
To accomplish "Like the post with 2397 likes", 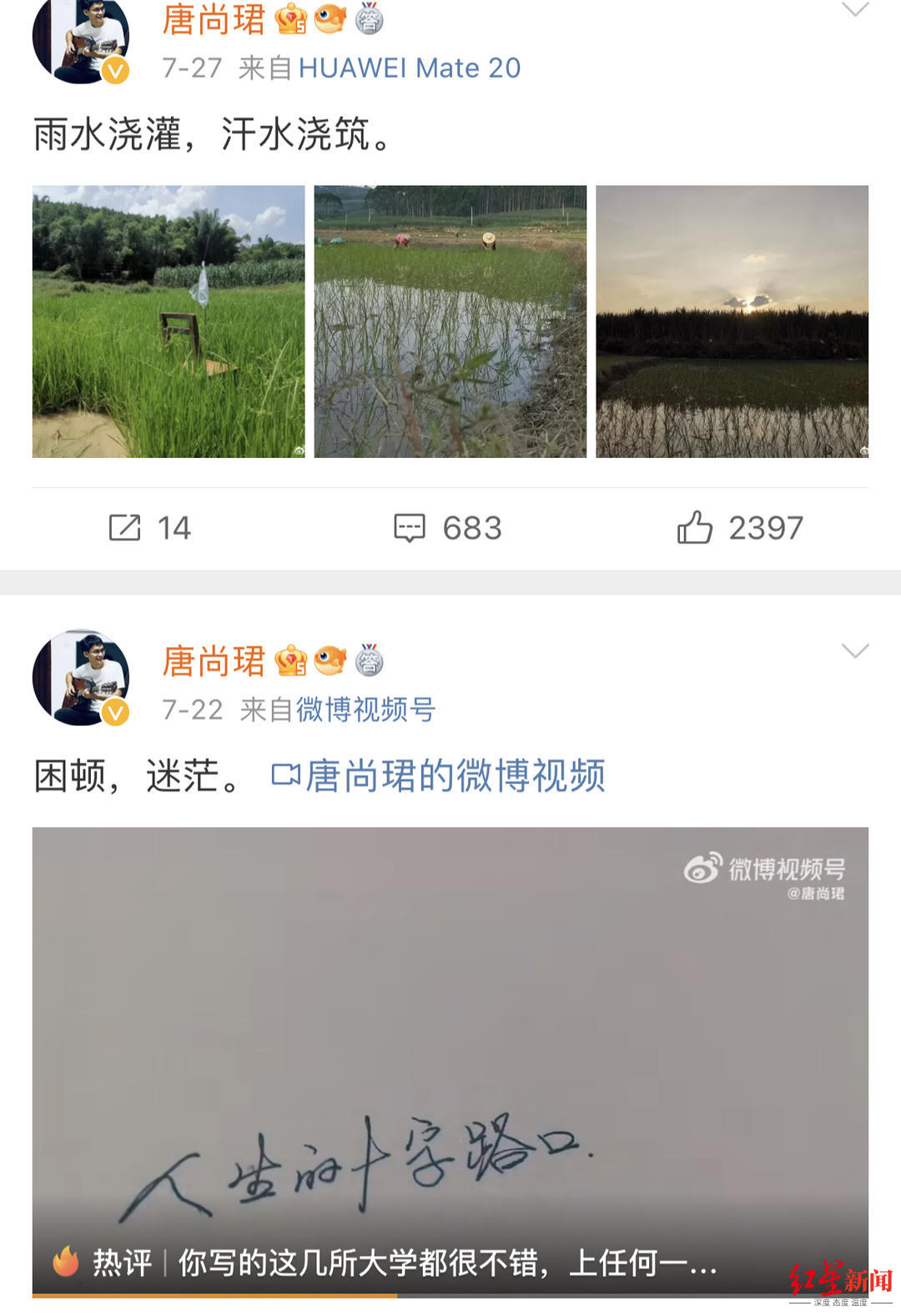I will point(740,528).
